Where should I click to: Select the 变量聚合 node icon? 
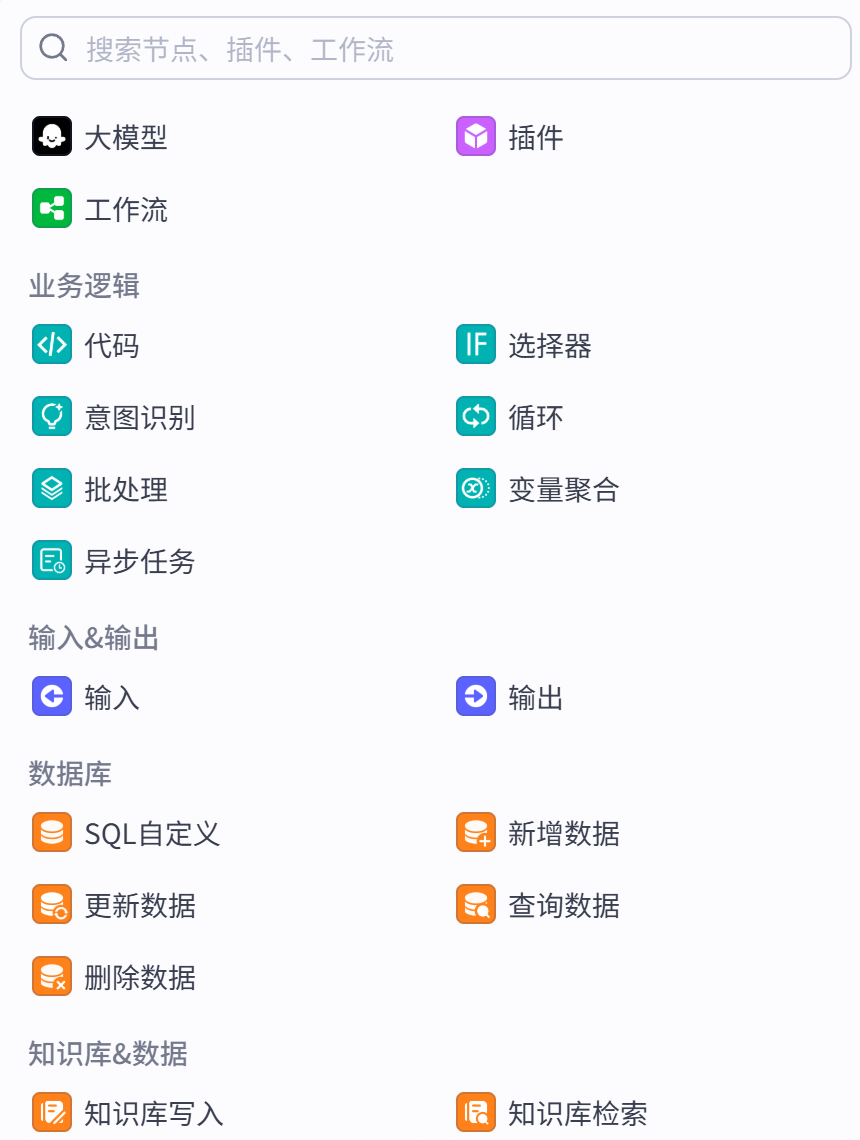475,489
